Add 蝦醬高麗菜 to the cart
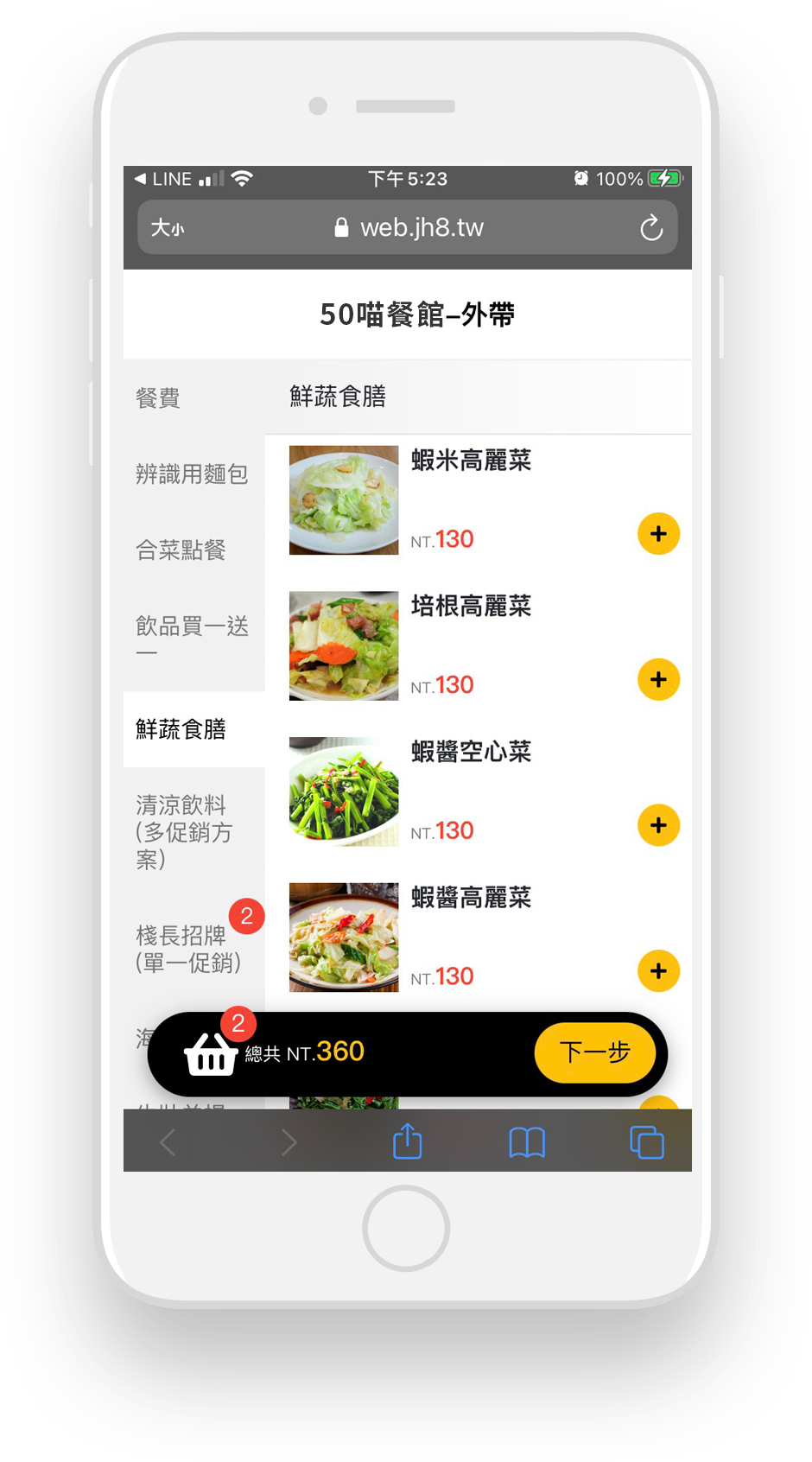The height and width of the screenshot is (1462, 812). pos(658,971)
